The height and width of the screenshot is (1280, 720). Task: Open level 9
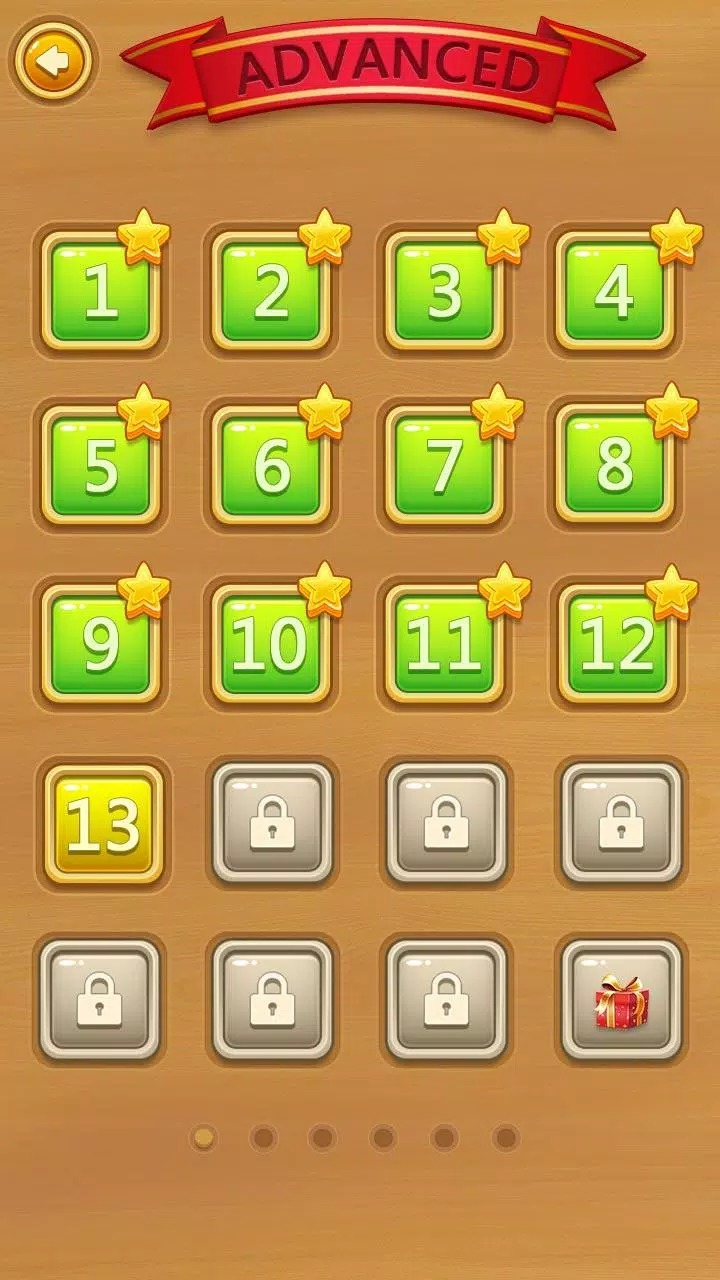tap(101, 645)
